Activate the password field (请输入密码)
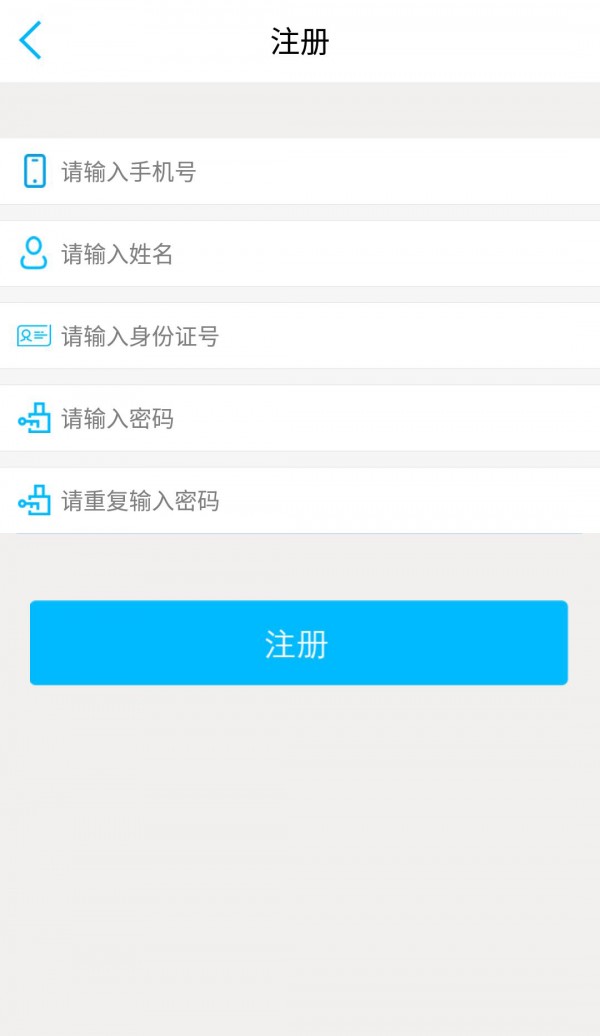Viewport: 600px width, 1036px height. (x=300, y=418)
